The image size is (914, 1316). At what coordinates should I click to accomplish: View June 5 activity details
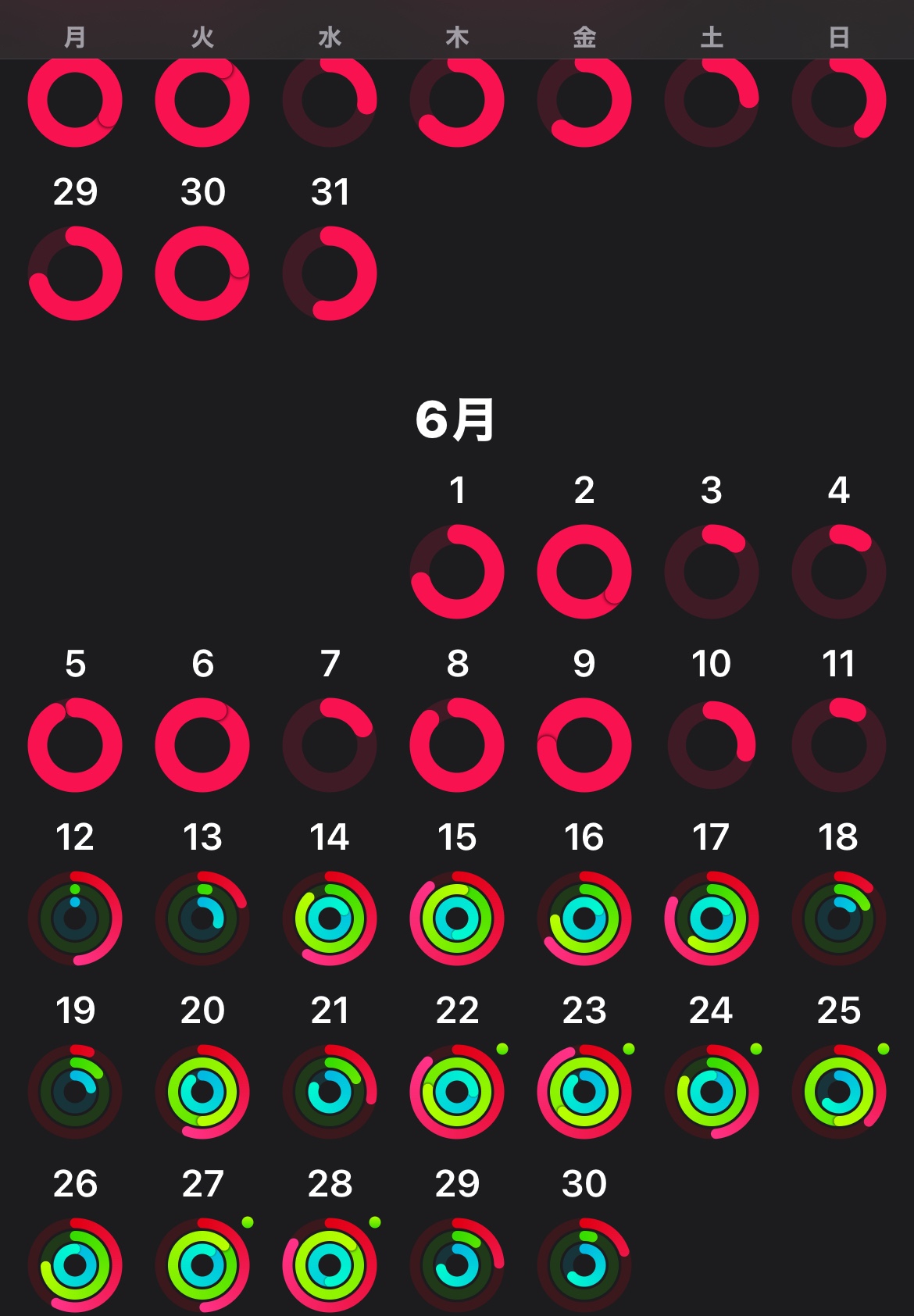tap(75, 745)
